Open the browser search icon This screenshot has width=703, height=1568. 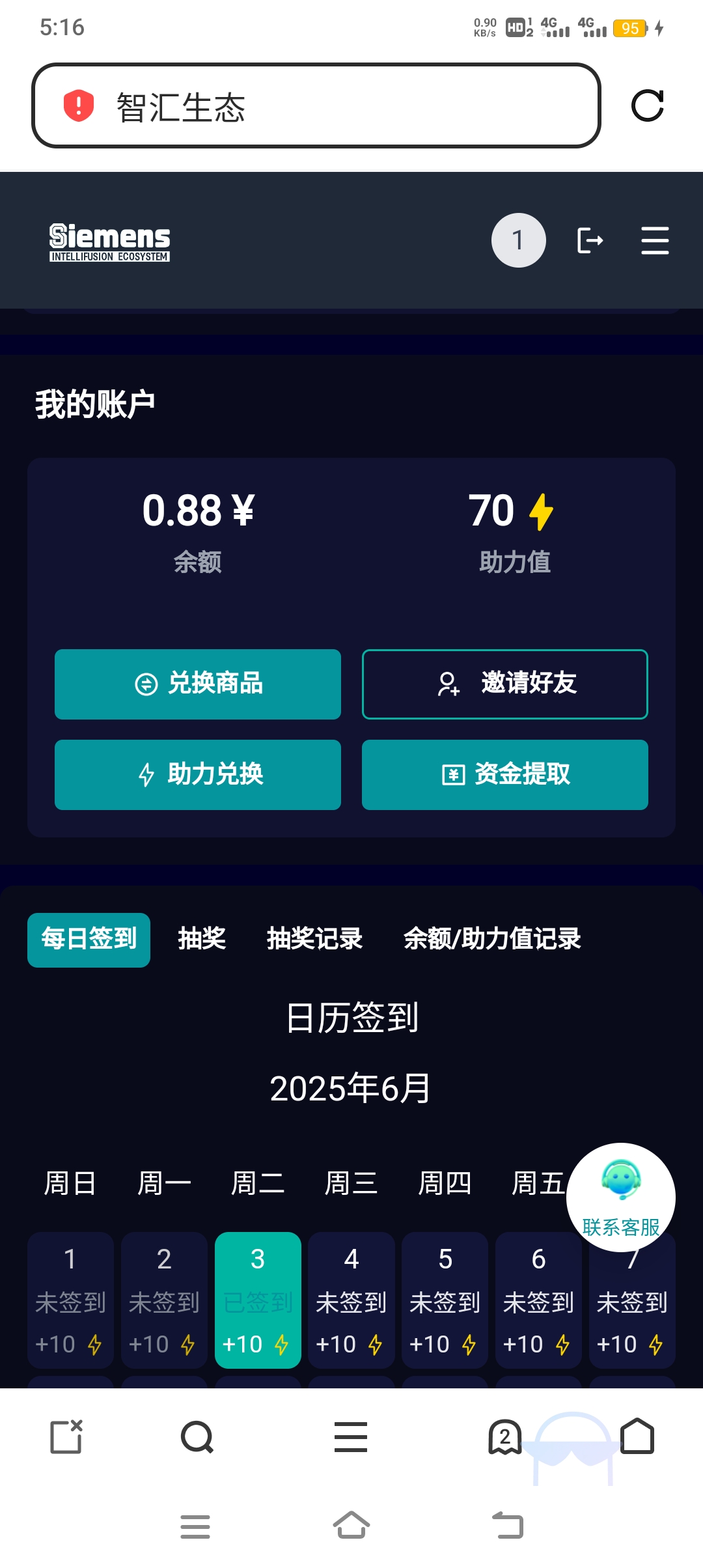(197, 1437)
